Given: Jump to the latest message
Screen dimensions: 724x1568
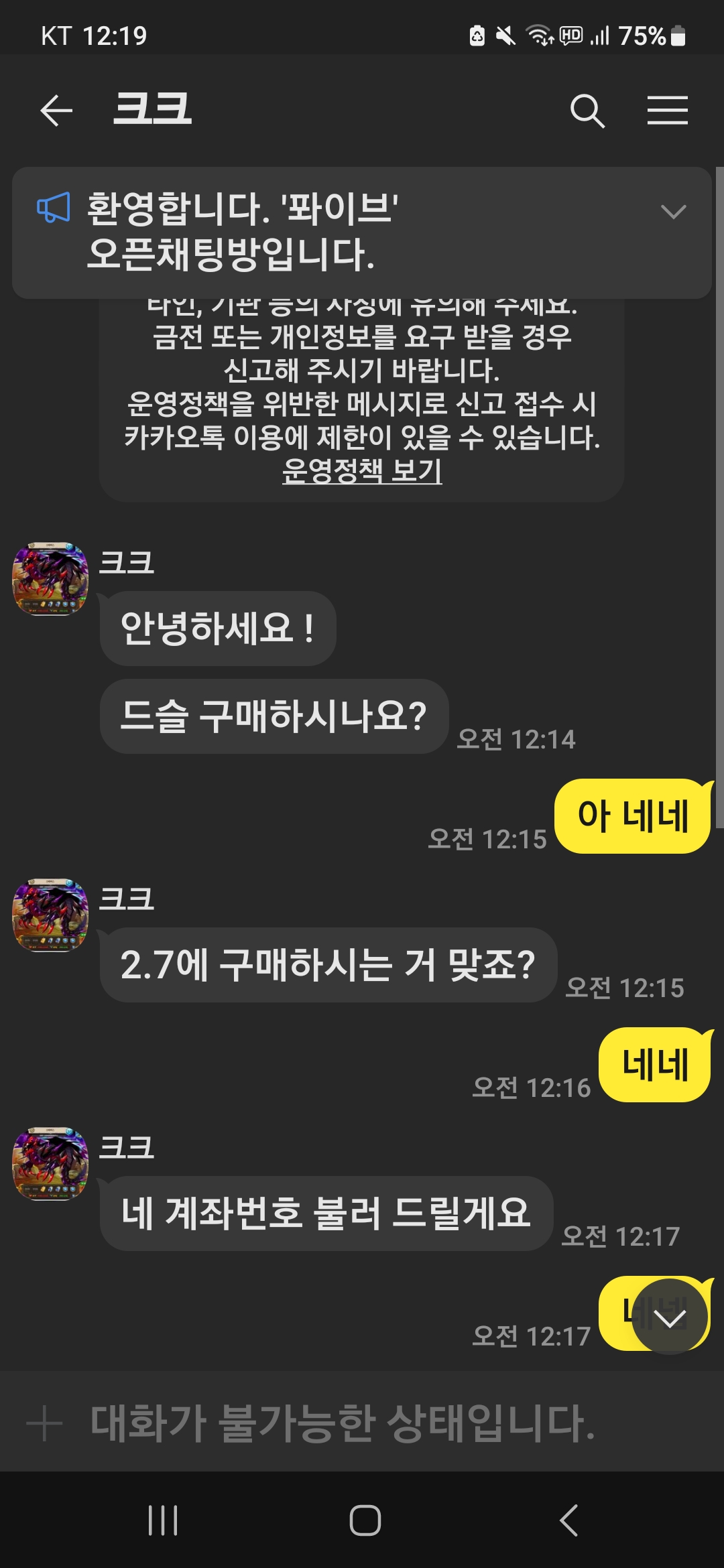Looking at the screenshot, I should tap(670, 1317).
